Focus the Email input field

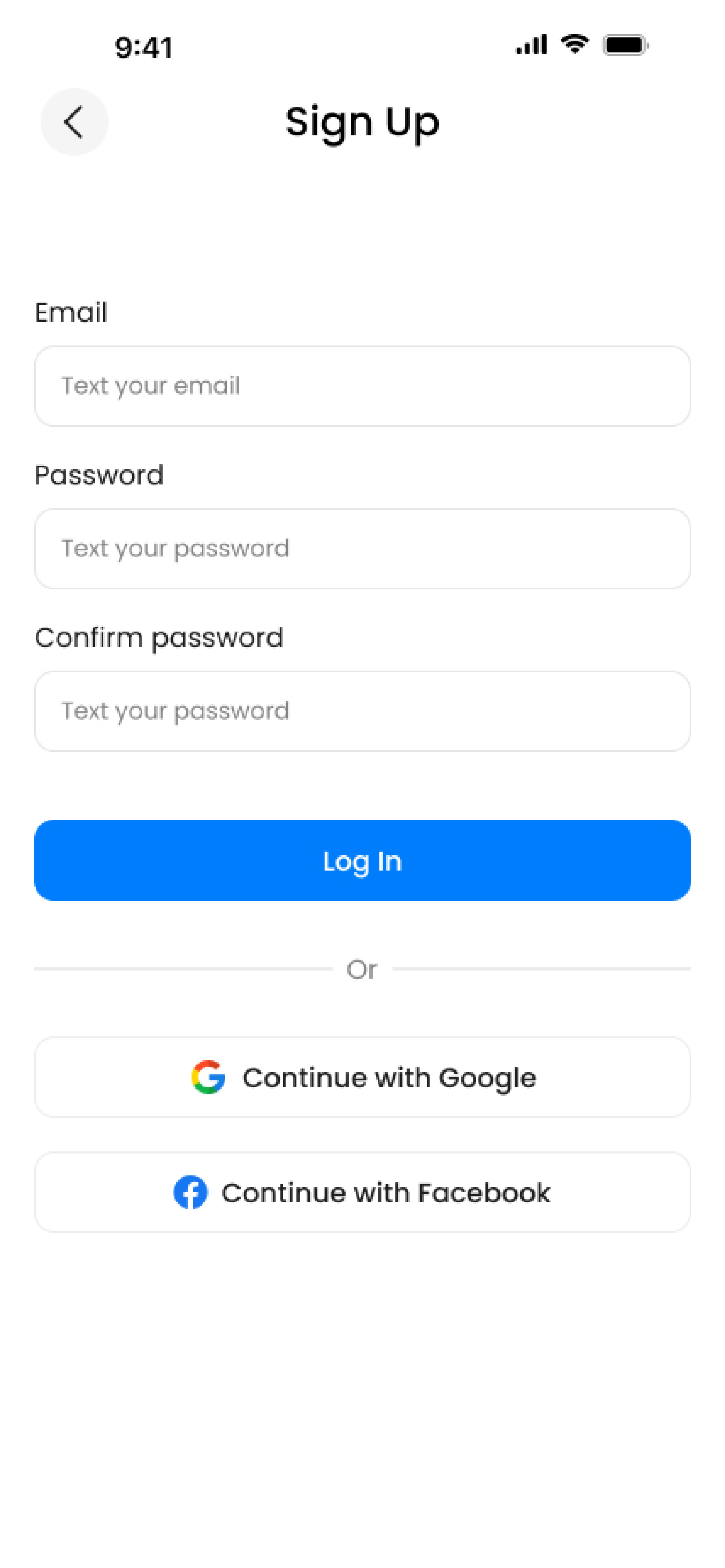pos(362,386)
